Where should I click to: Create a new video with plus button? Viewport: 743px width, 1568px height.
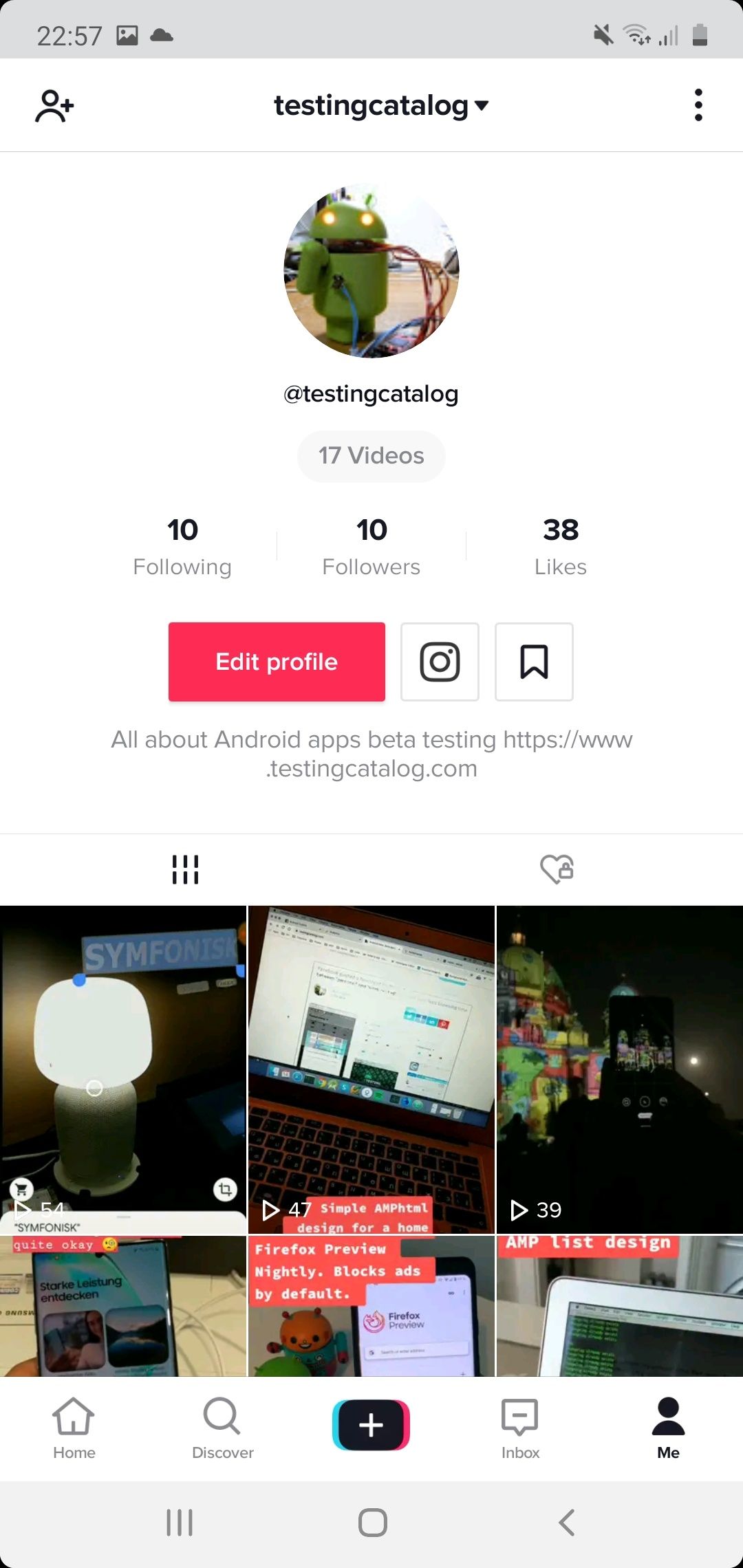coord(371,1425)
